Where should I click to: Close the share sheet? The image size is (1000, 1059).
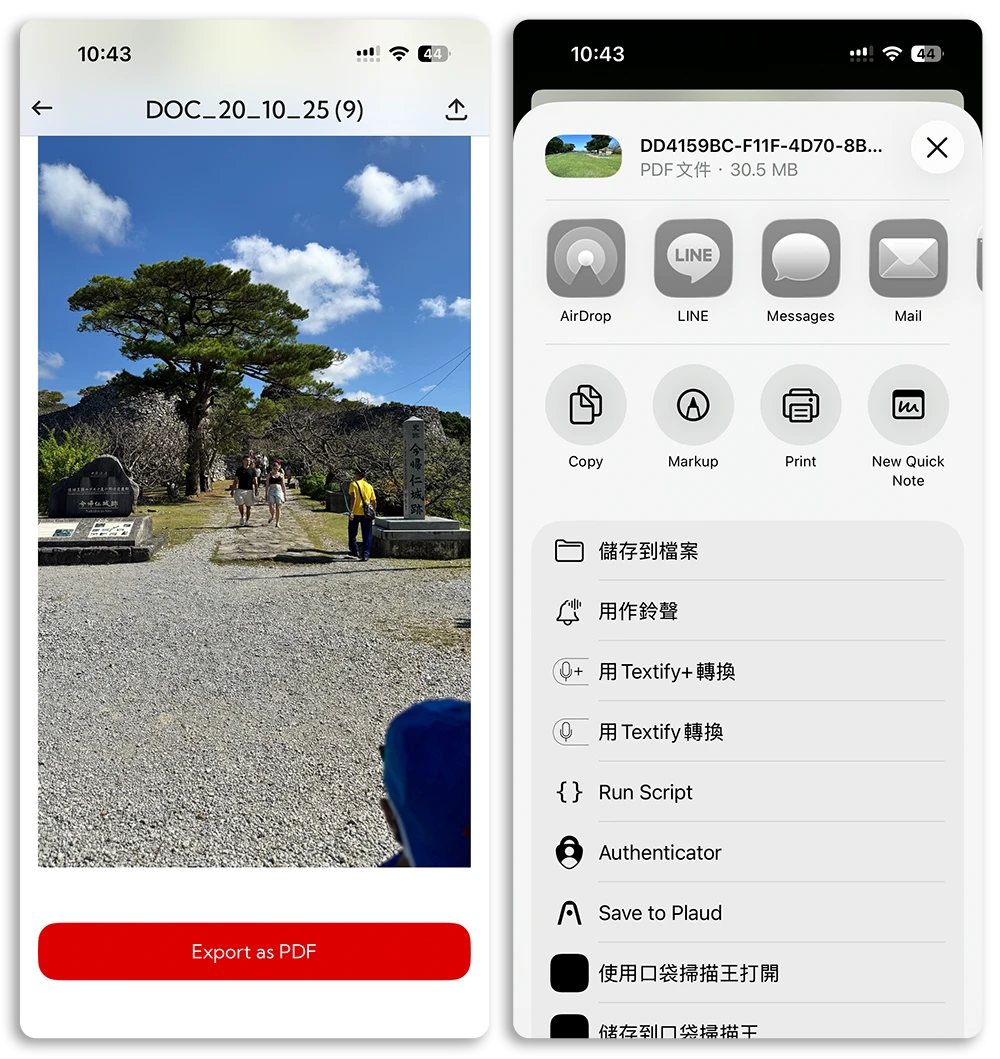937,148
